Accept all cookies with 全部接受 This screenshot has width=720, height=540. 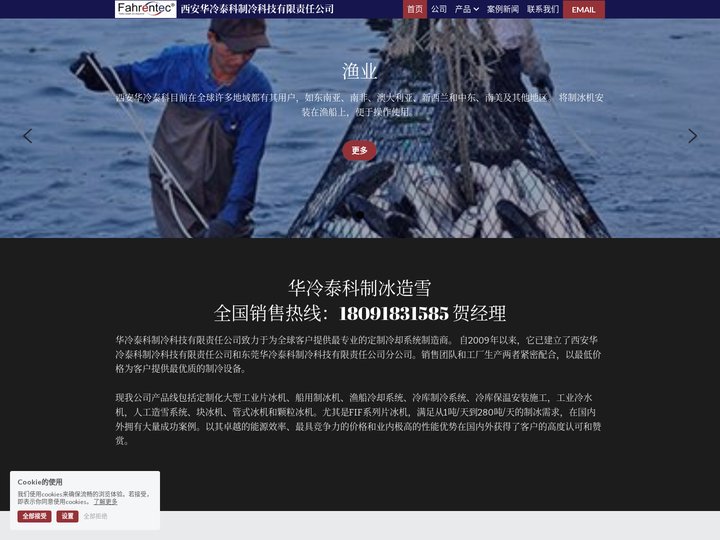point(34,516)
